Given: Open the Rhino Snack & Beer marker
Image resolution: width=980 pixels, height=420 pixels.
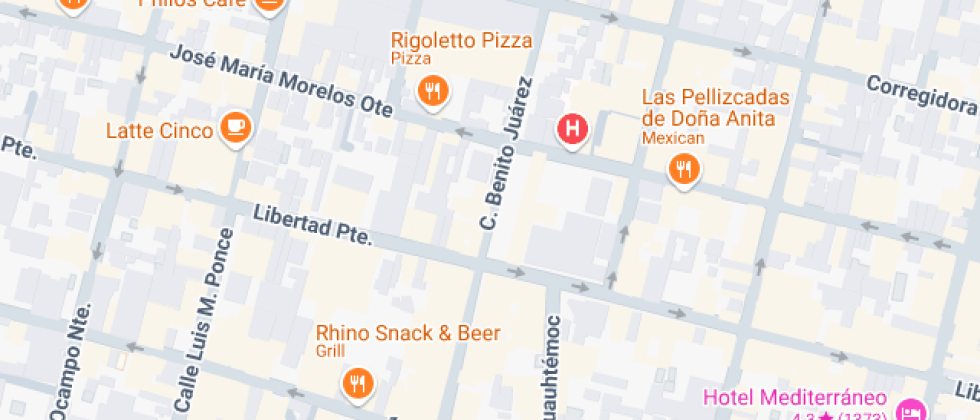Looking at the screenshot, I should point(357,382).
